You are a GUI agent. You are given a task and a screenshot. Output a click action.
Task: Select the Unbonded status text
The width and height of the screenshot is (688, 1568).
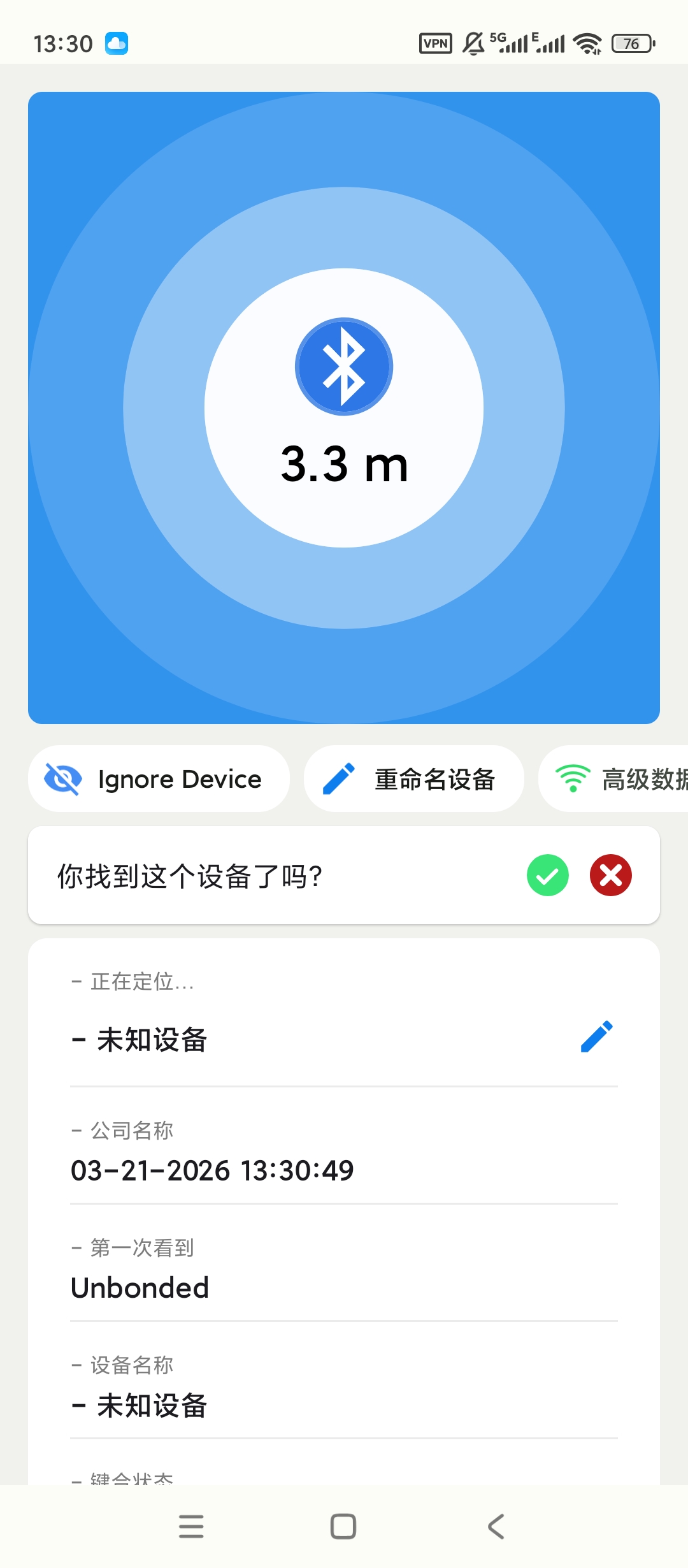[140, 1287]
